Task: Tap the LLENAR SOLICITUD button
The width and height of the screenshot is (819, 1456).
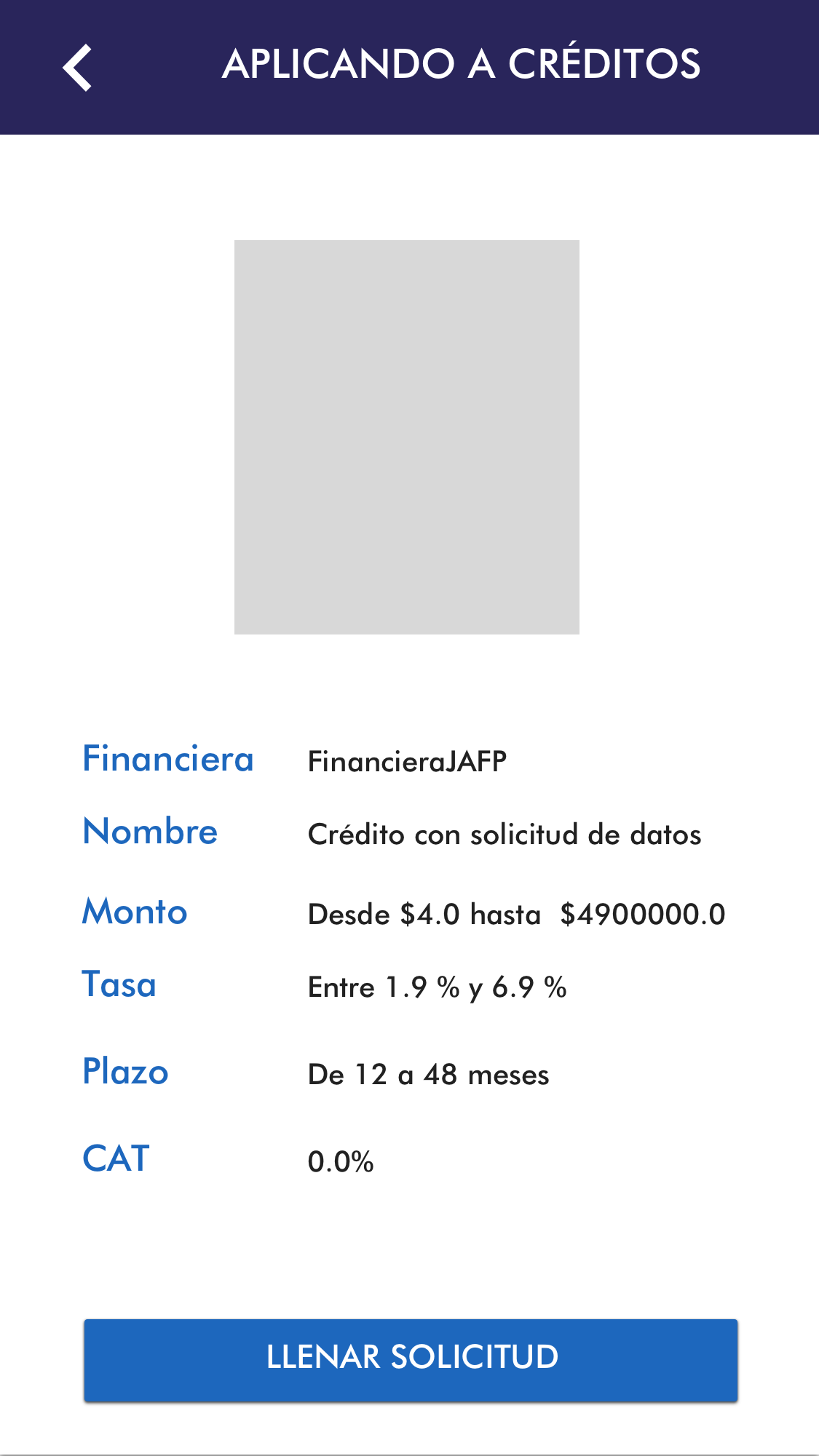Action: [x=411, y=1359]
